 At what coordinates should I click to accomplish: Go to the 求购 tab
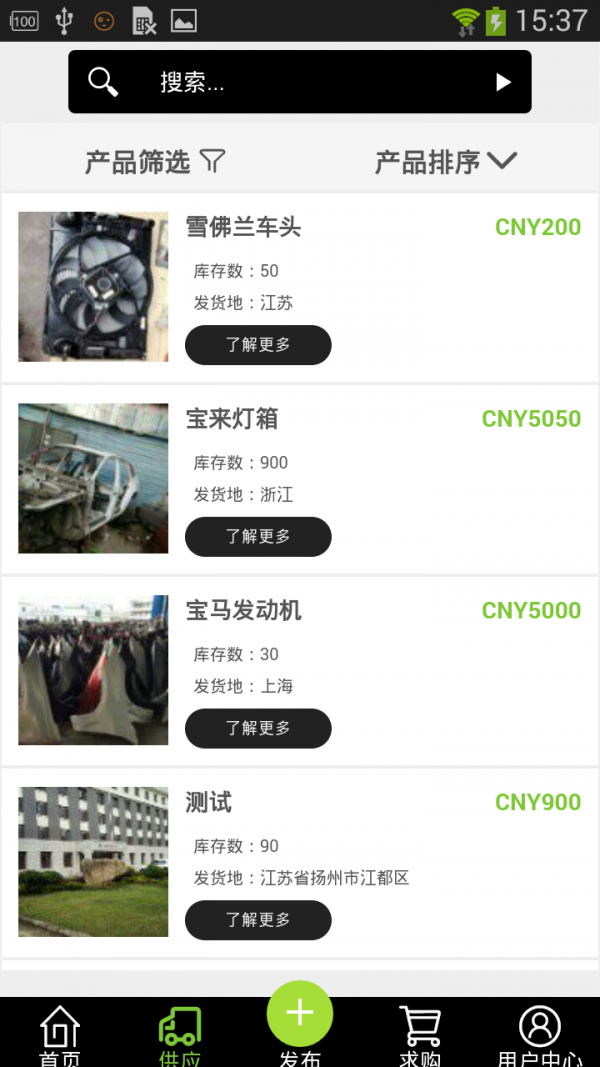pyautogui.click(x=420, y=1035)
